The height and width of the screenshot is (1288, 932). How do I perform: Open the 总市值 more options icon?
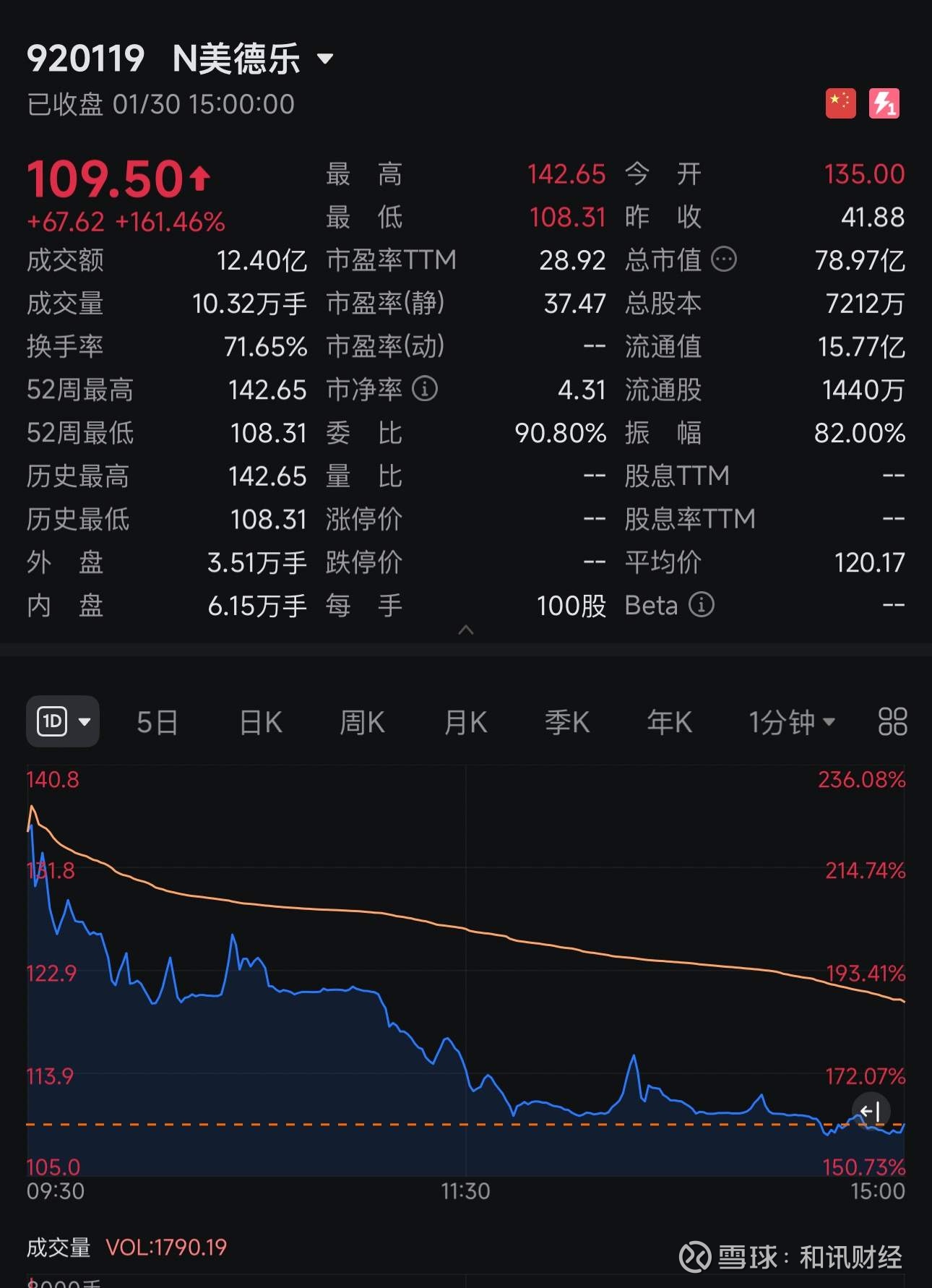(724, 259)
